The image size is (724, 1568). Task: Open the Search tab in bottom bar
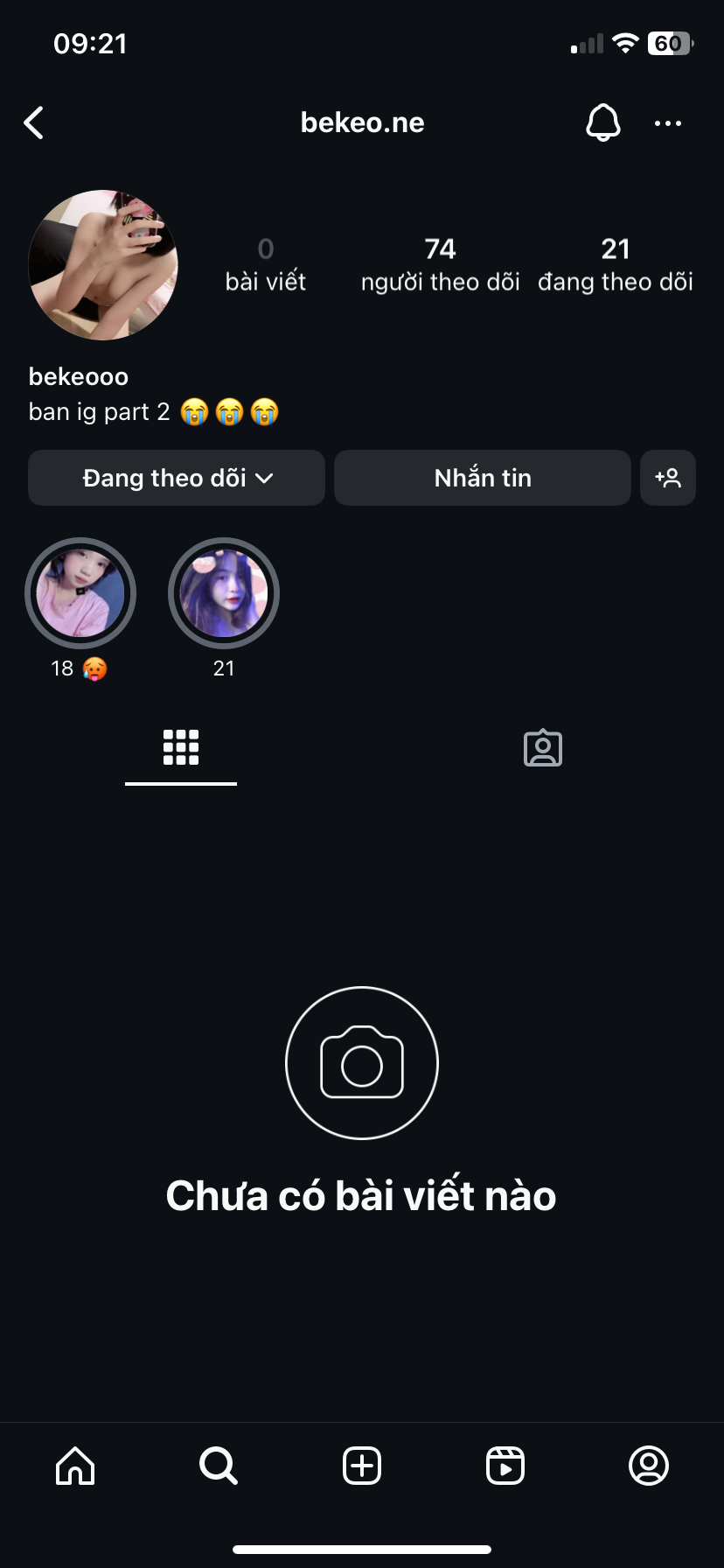coord(219,1466)
